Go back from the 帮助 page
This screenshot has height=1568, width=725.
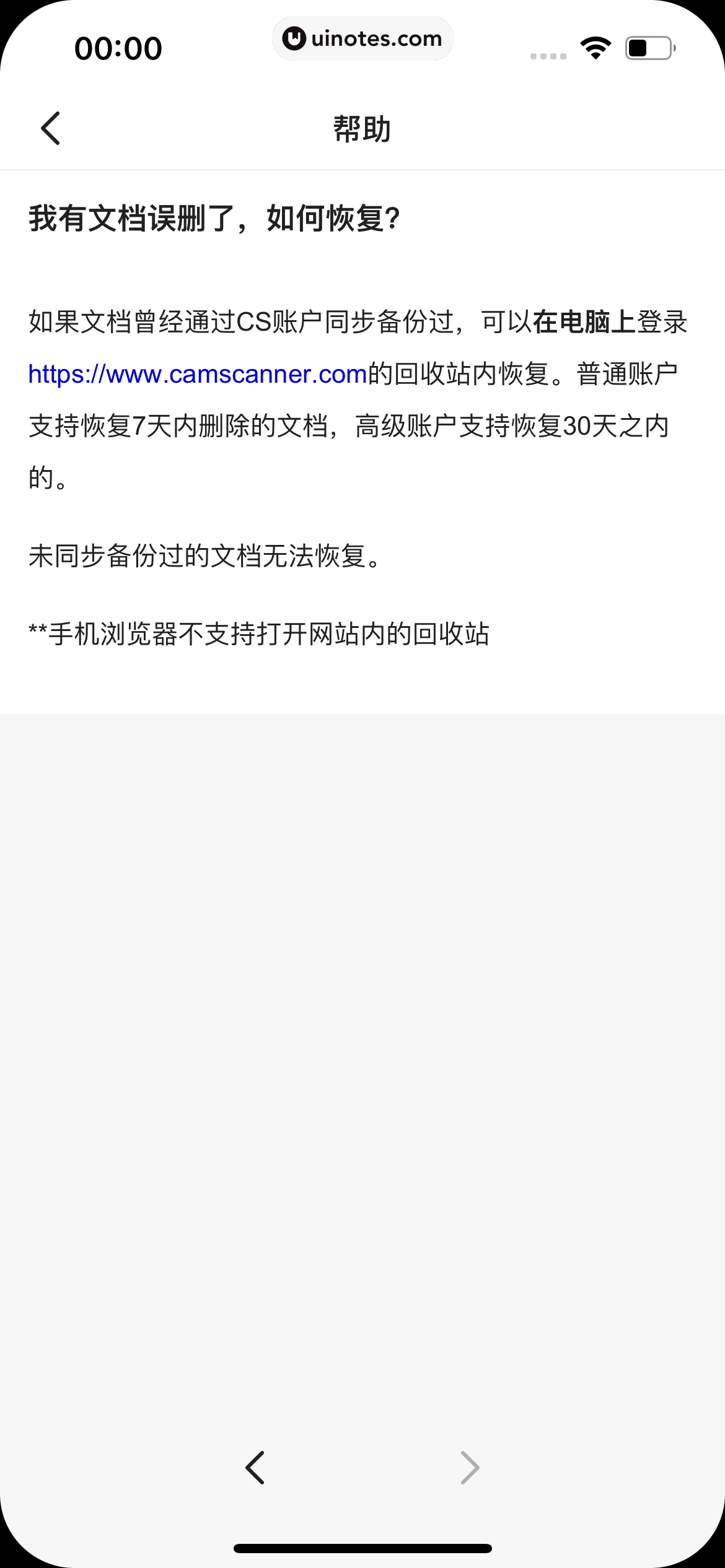point(51,128)
